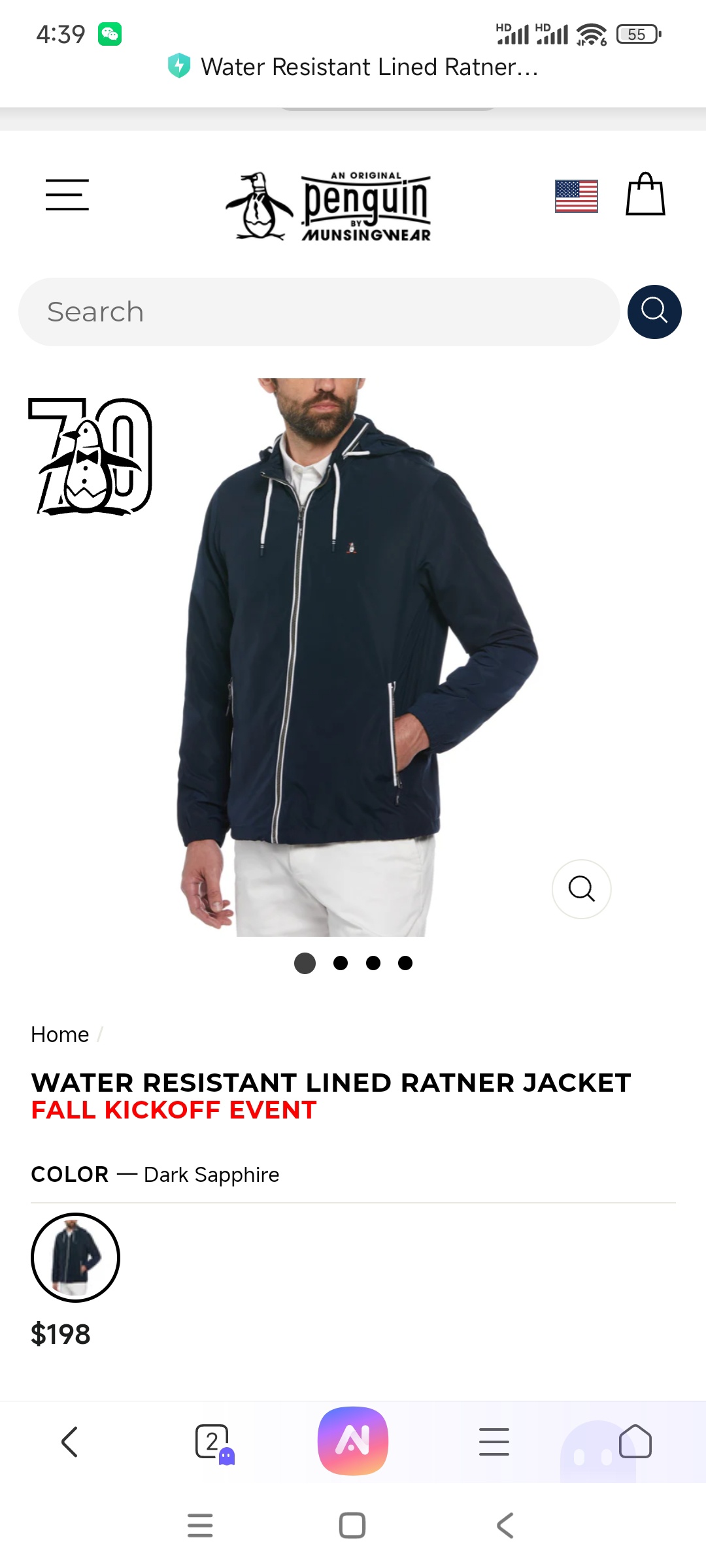Viewport: 706px width, 1568px height.
Task: Open recent apps from navigation bar
Action: pyautogui.click(x=200, y=1526)
